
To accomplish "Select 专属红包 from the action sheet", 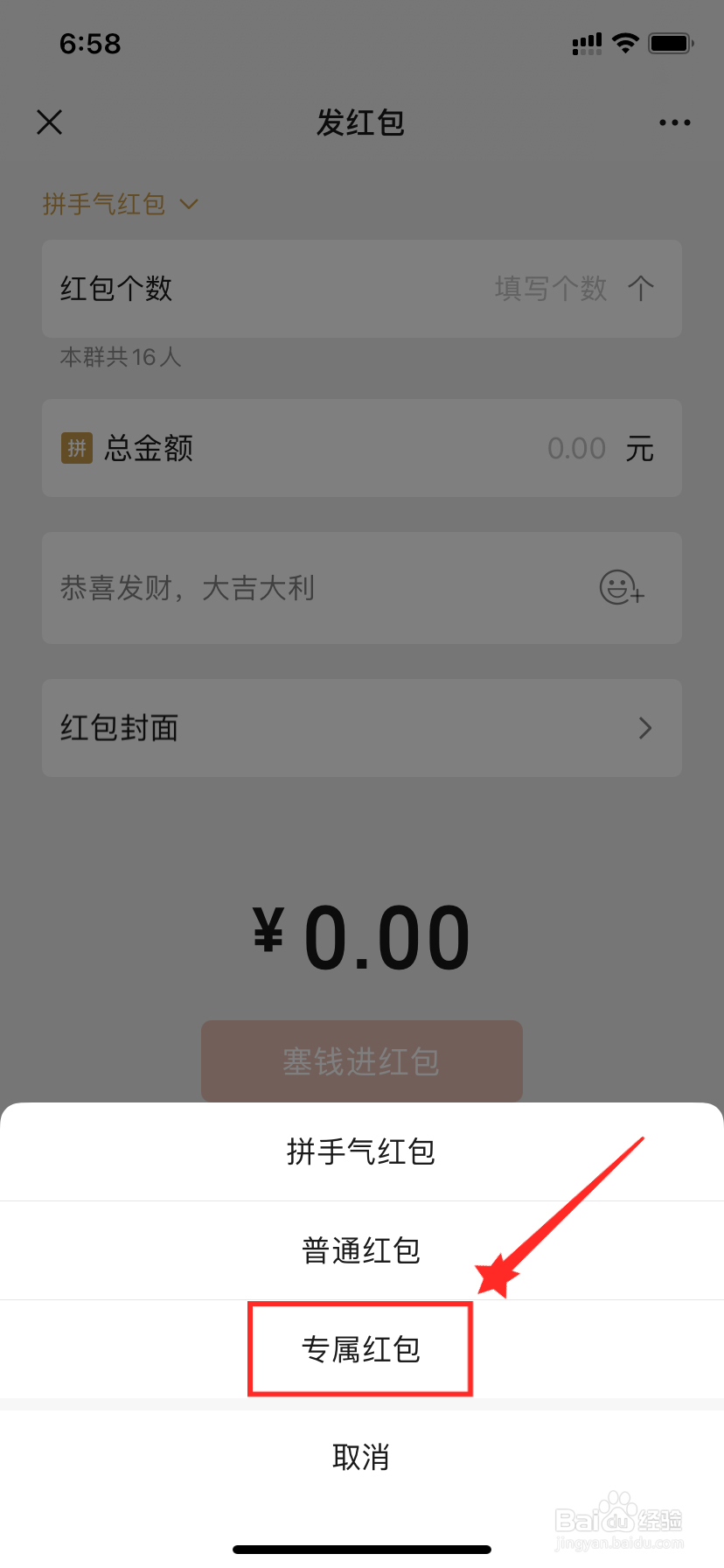I will [x=361, y=1348].
